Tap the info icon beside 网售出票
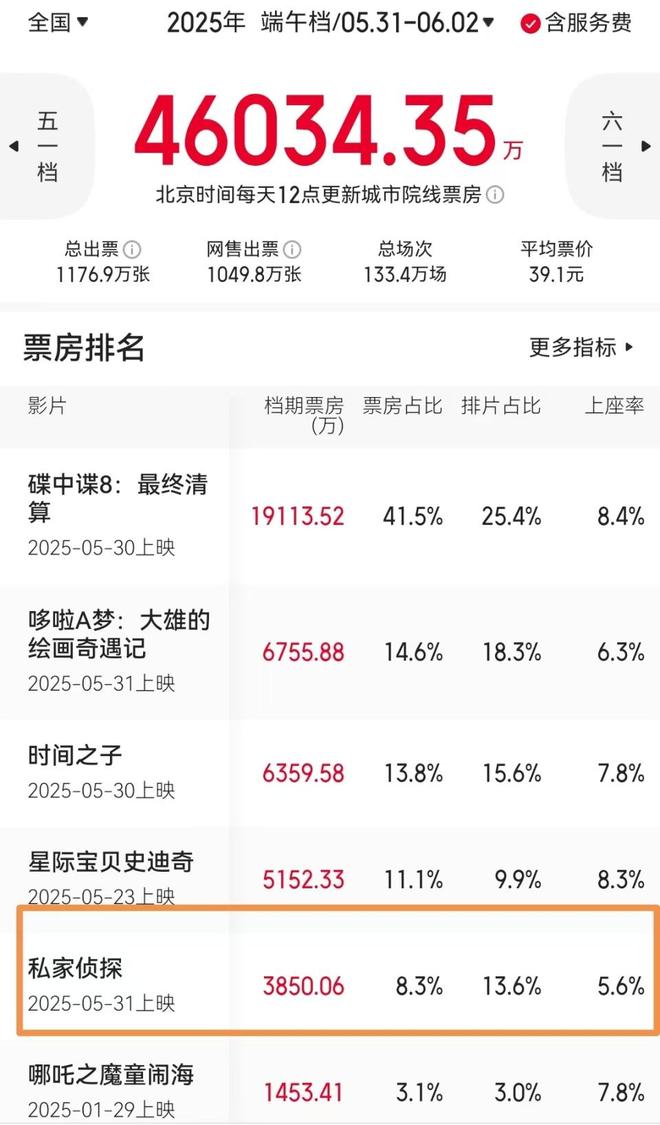Viewport: 660px width, 1125px height. pos(291,249)
